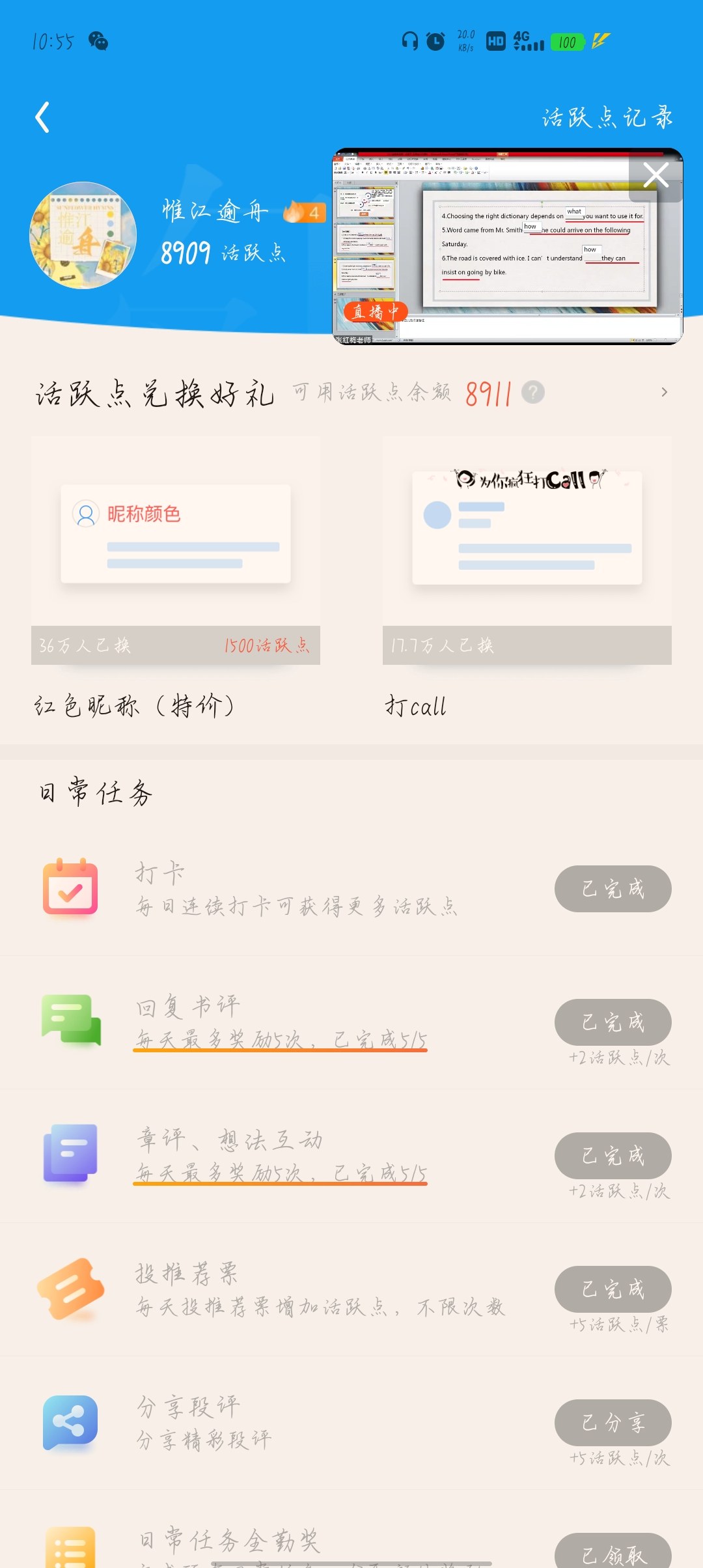
Task: Tap the user avatar picture
Action: [83, 235]
